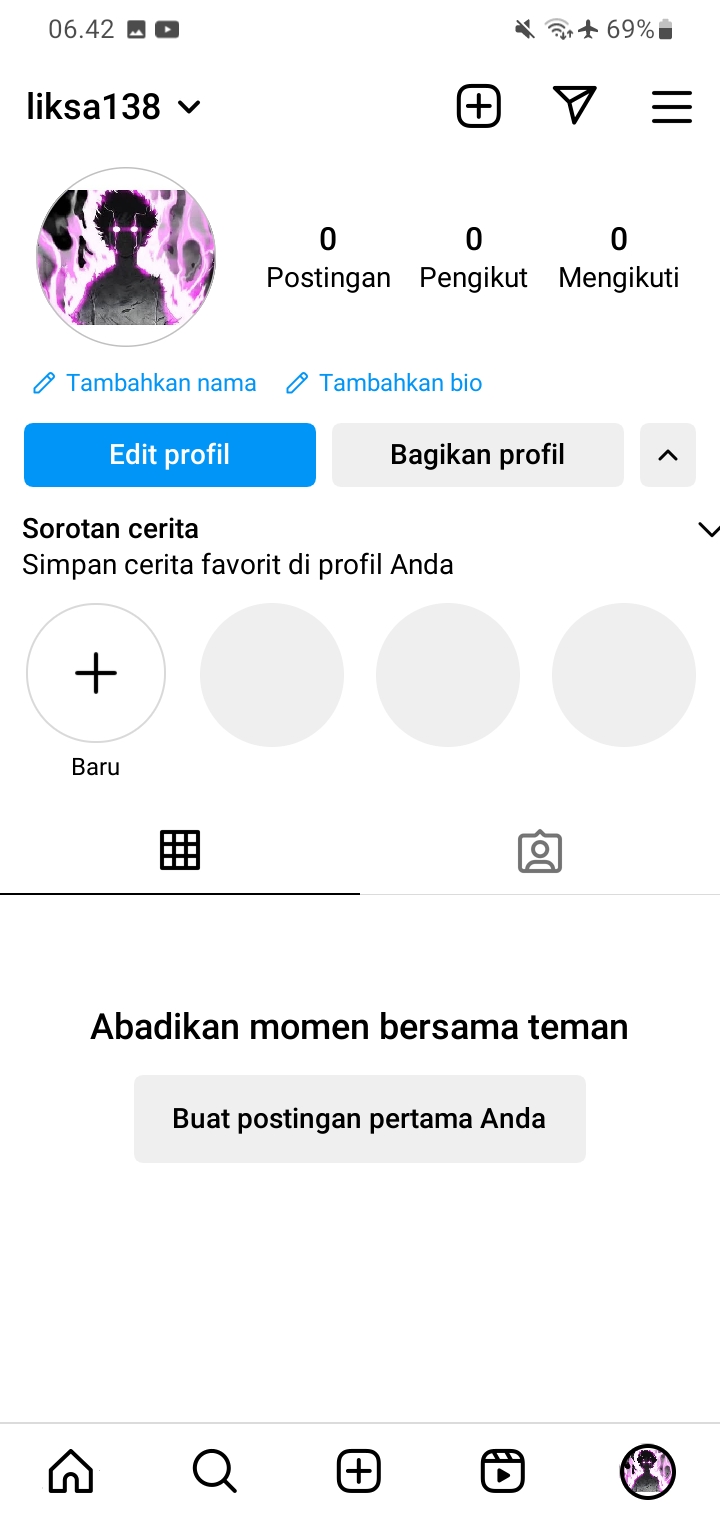The image size is (720, 1520).
Task: Open Edit profil
Action: tap(170, 455)
